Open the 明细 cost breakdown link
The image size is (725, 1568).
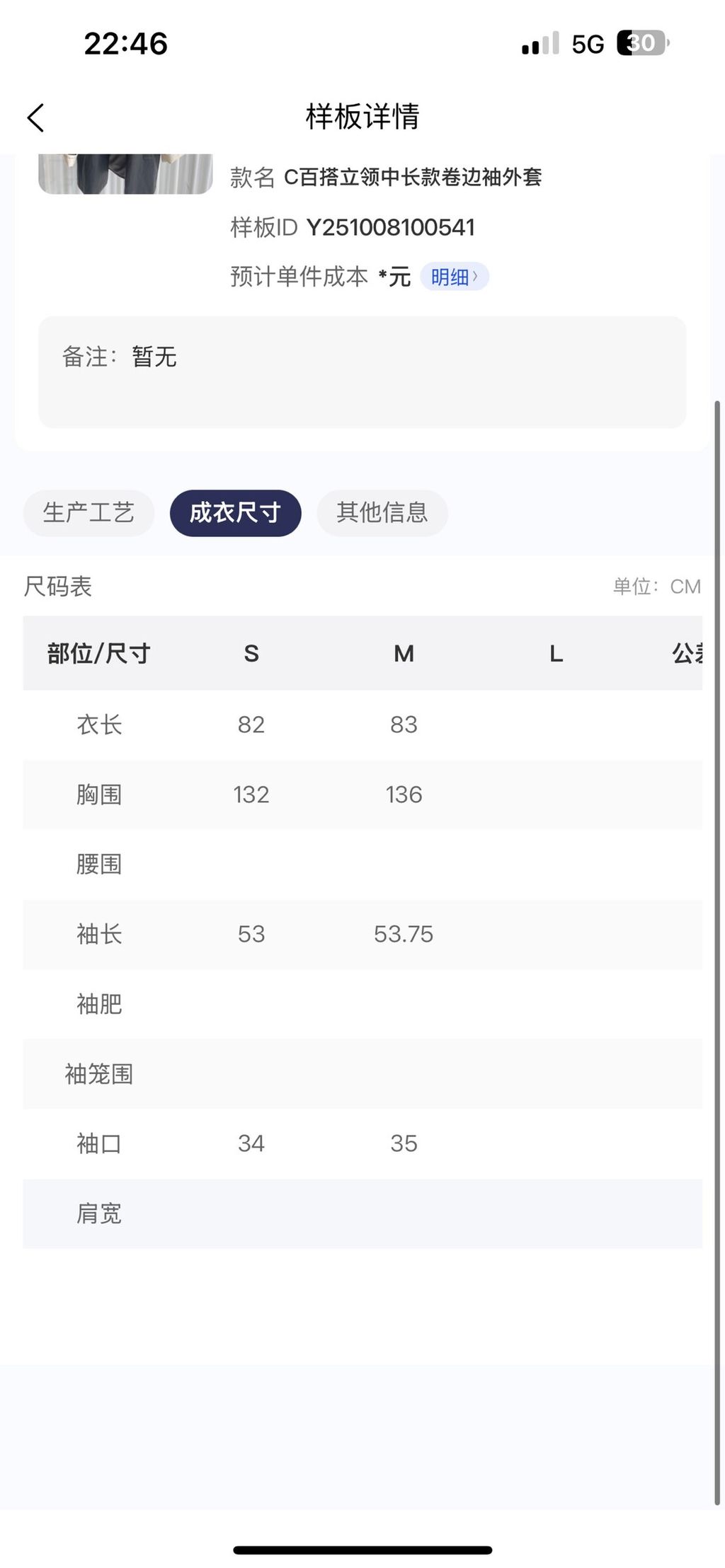point(455,277)
